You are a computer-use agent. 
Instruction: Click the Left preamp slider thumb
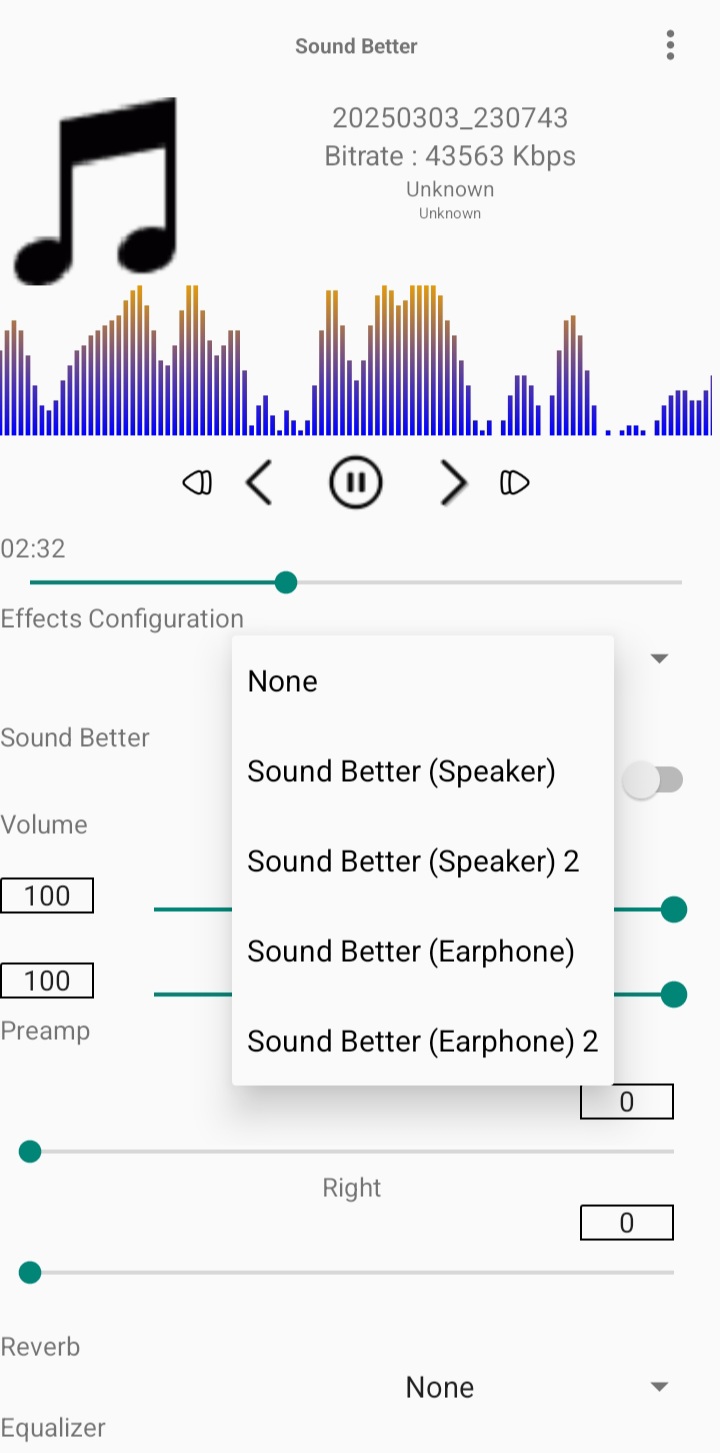pos(29,1152)
